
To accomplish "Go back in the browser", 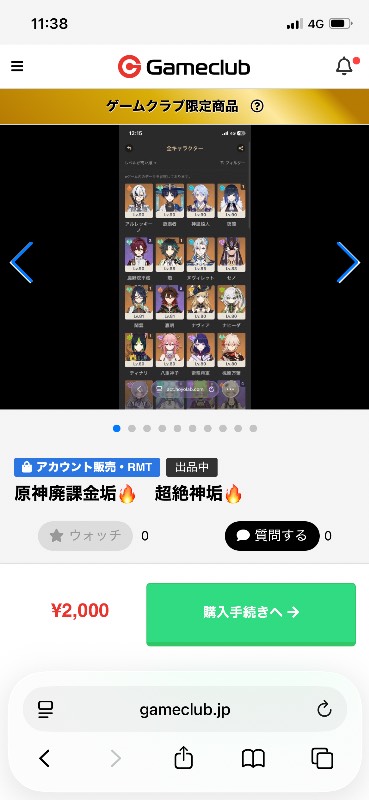I will pyautogui.click(x=45, y=759).
